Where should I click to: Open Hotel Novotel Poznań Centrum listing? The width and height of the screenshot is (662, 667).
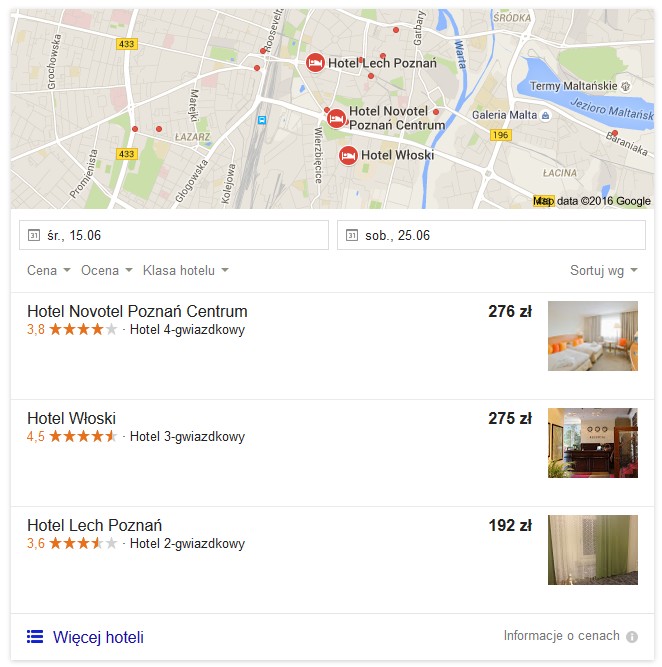click(x=137, y=311)
